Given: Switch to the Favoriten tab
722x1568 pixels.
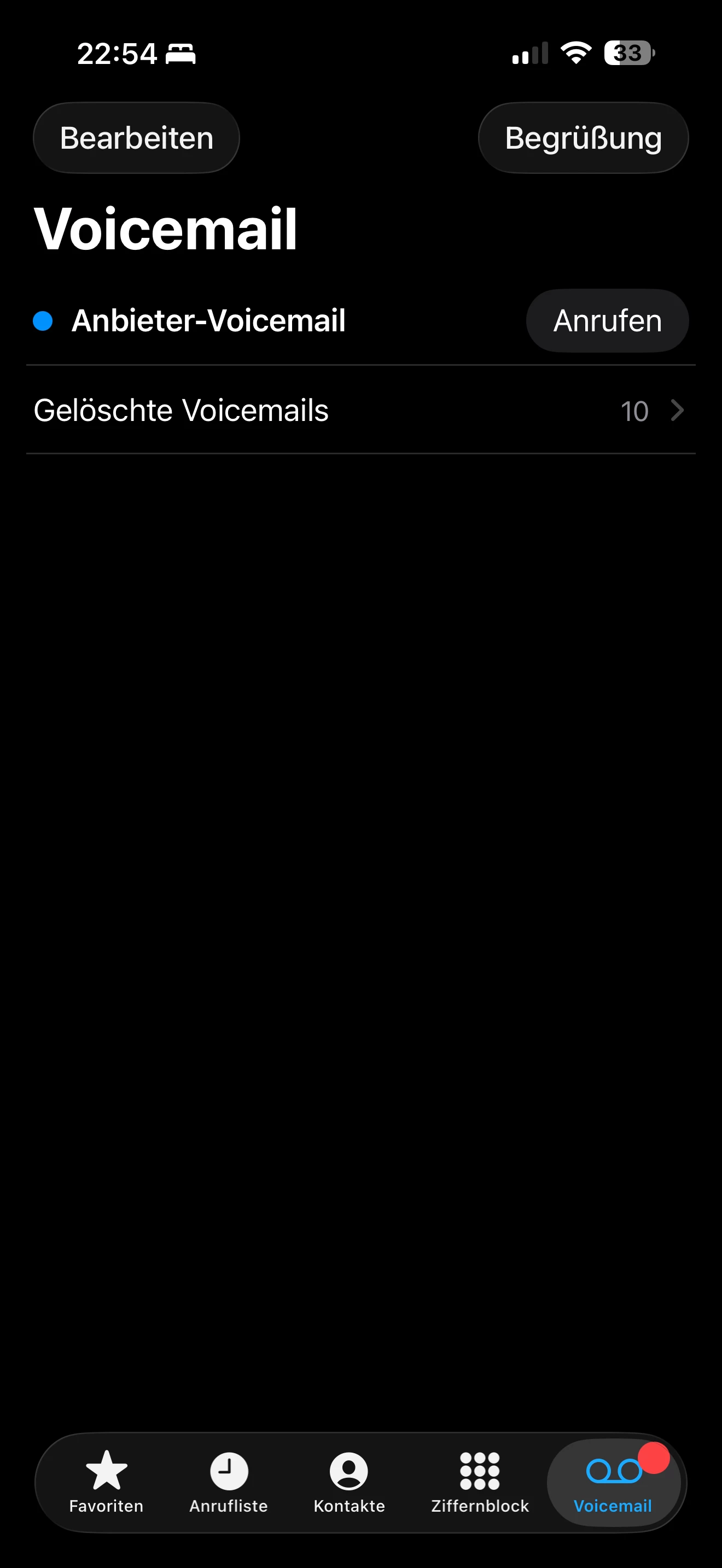Looking at the screenshot, I should [x=107, y=1482].
